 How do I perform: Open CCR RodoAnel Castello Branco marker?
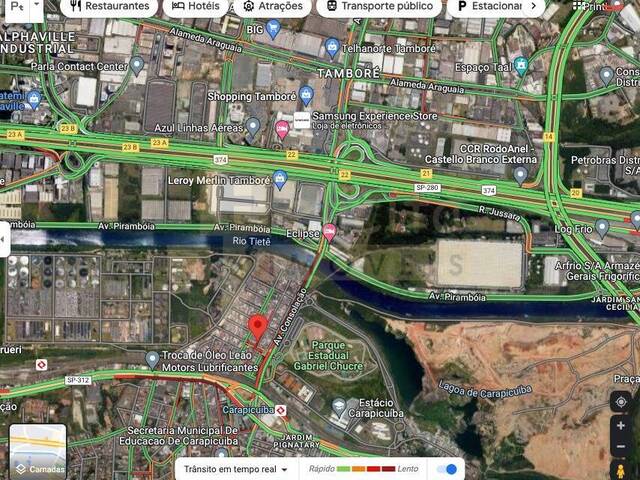(x=520, y=174)
